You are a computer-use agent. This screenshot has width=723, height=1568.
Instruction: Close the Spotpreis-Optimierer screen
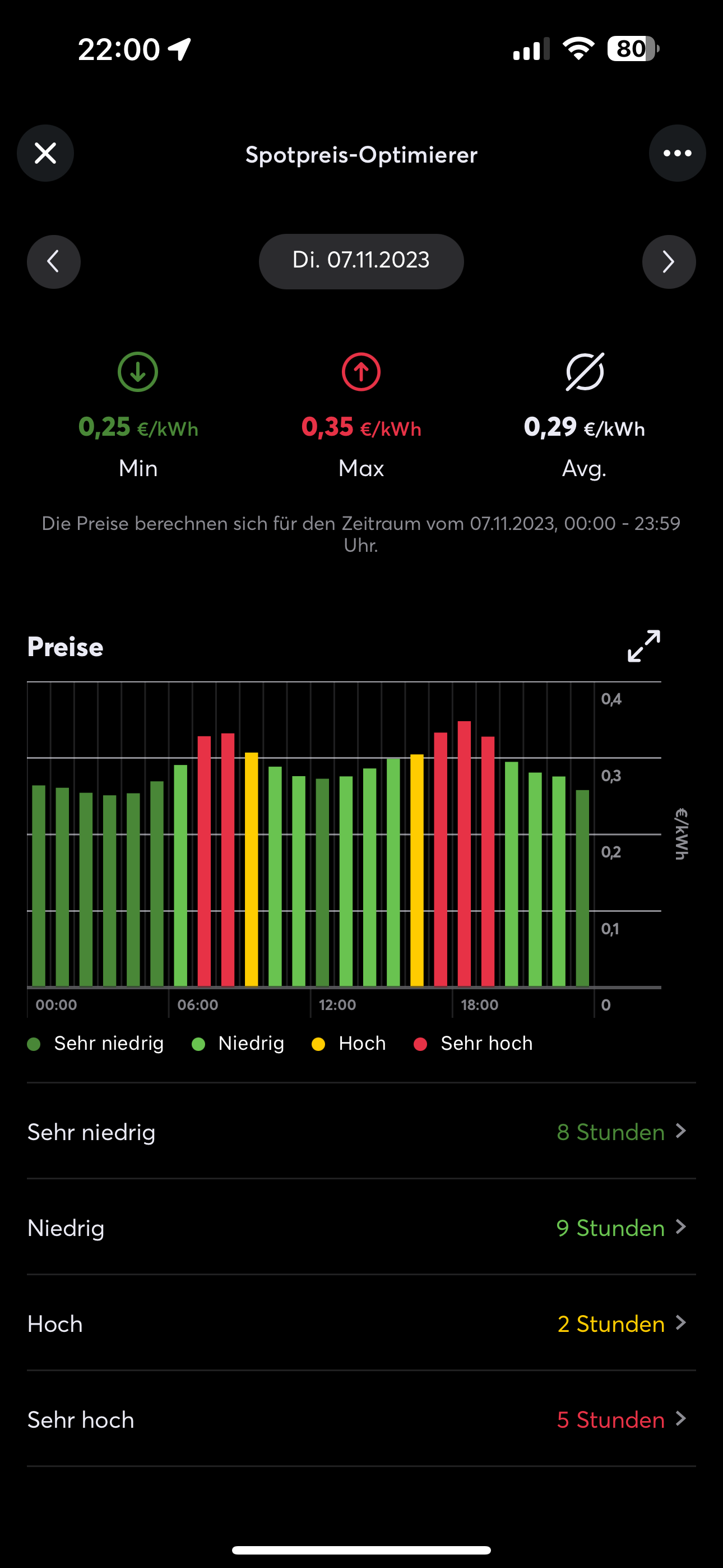point(45,154)
